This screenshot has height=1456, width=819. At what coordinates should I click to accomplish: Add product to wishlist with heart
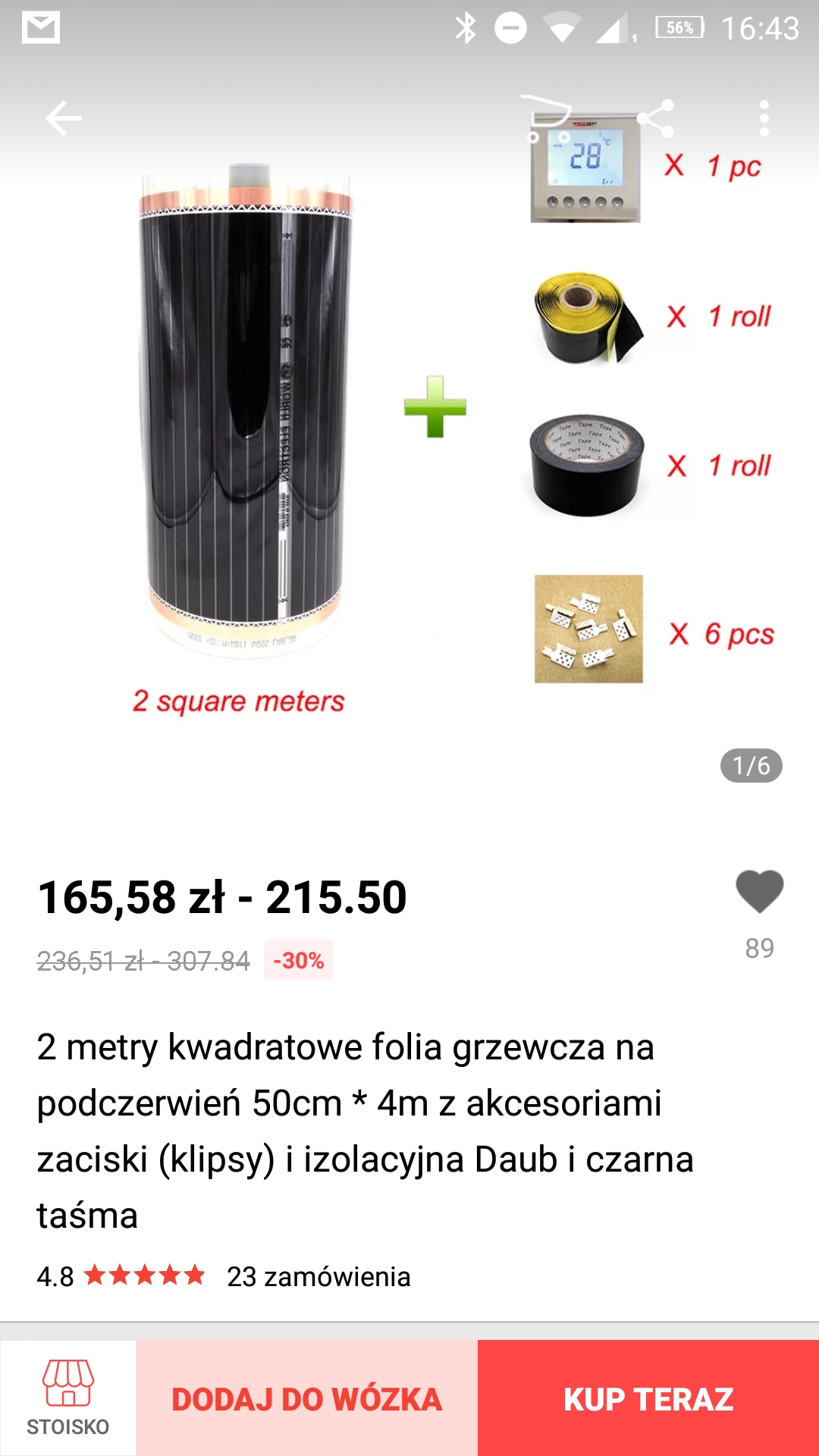759,892
